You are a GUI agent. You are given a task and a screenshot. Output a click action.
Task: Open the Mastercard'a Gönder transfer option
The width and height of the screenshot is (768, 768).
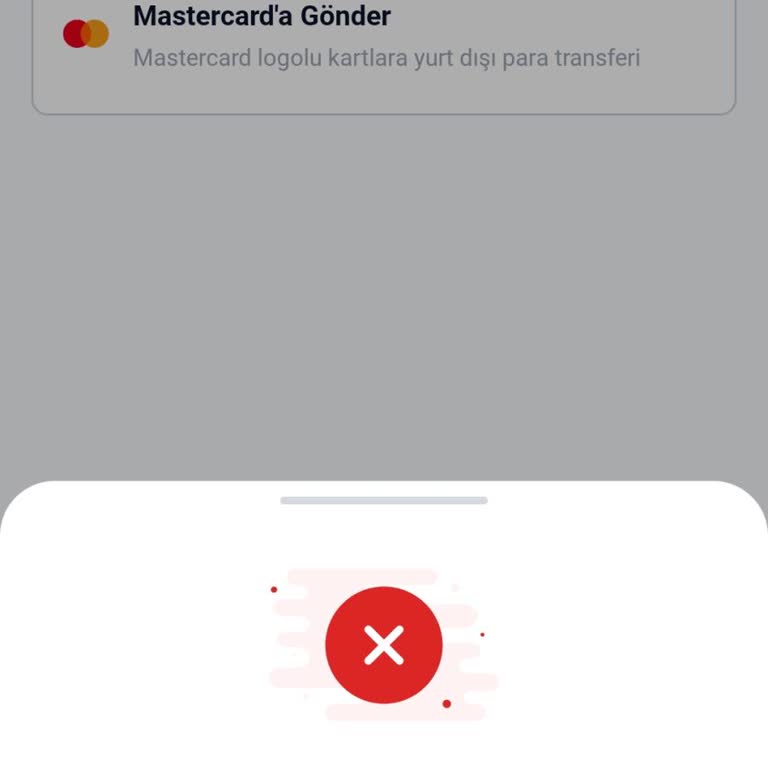pos(384,38)
